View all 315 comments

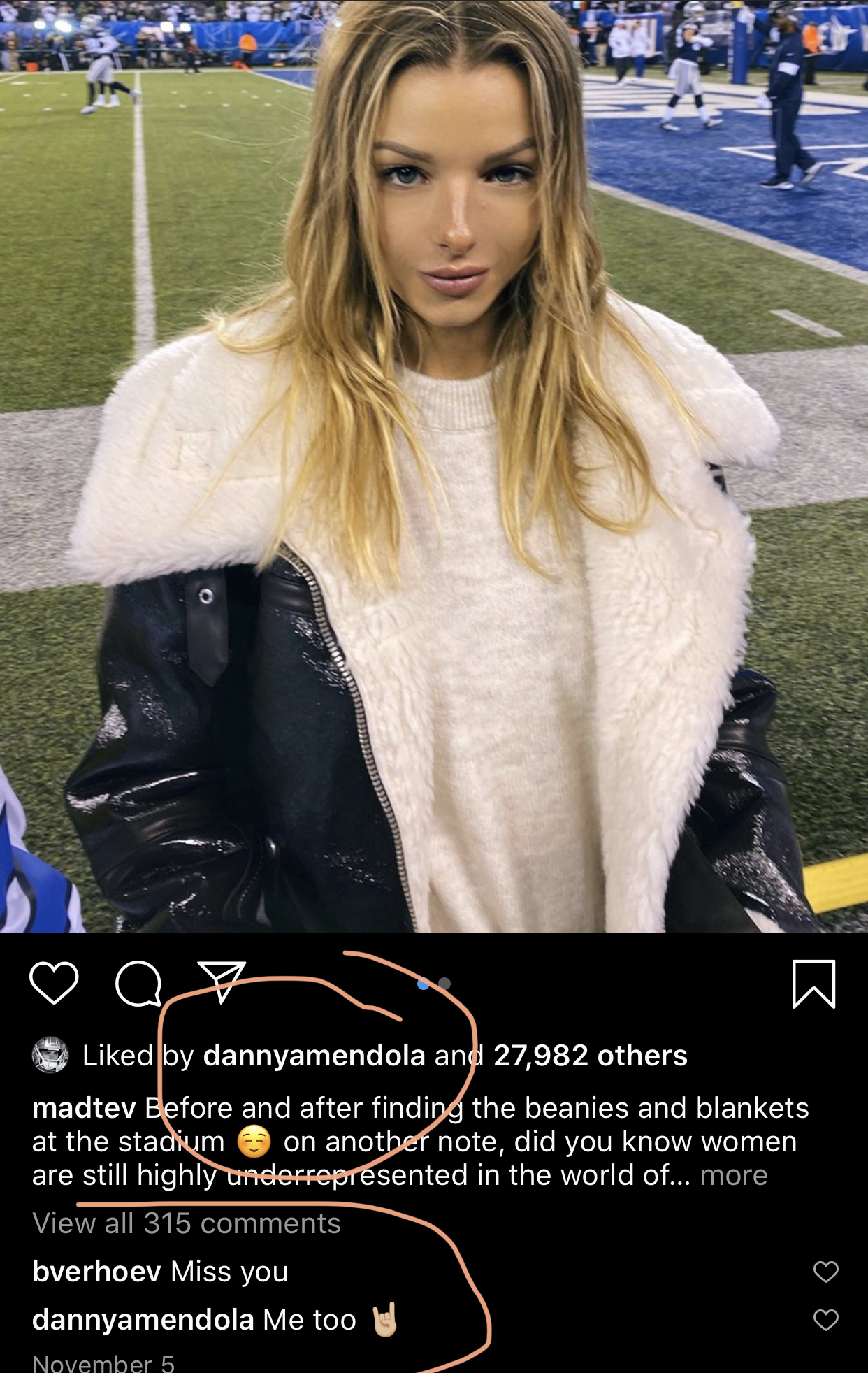(x=187, y=1223)
